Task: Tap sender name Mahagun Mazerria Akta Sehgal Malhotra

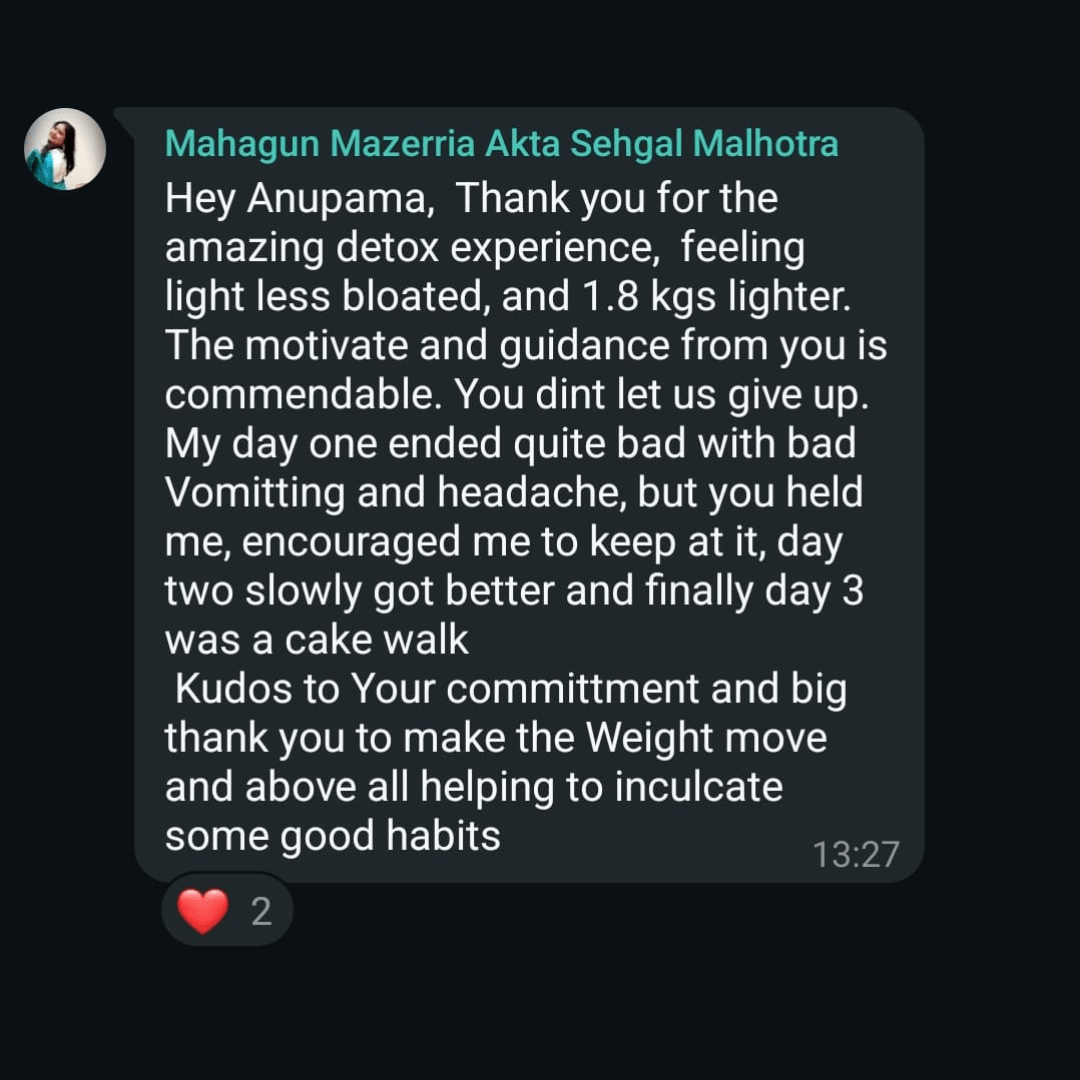Action: (x=501, y=144)
